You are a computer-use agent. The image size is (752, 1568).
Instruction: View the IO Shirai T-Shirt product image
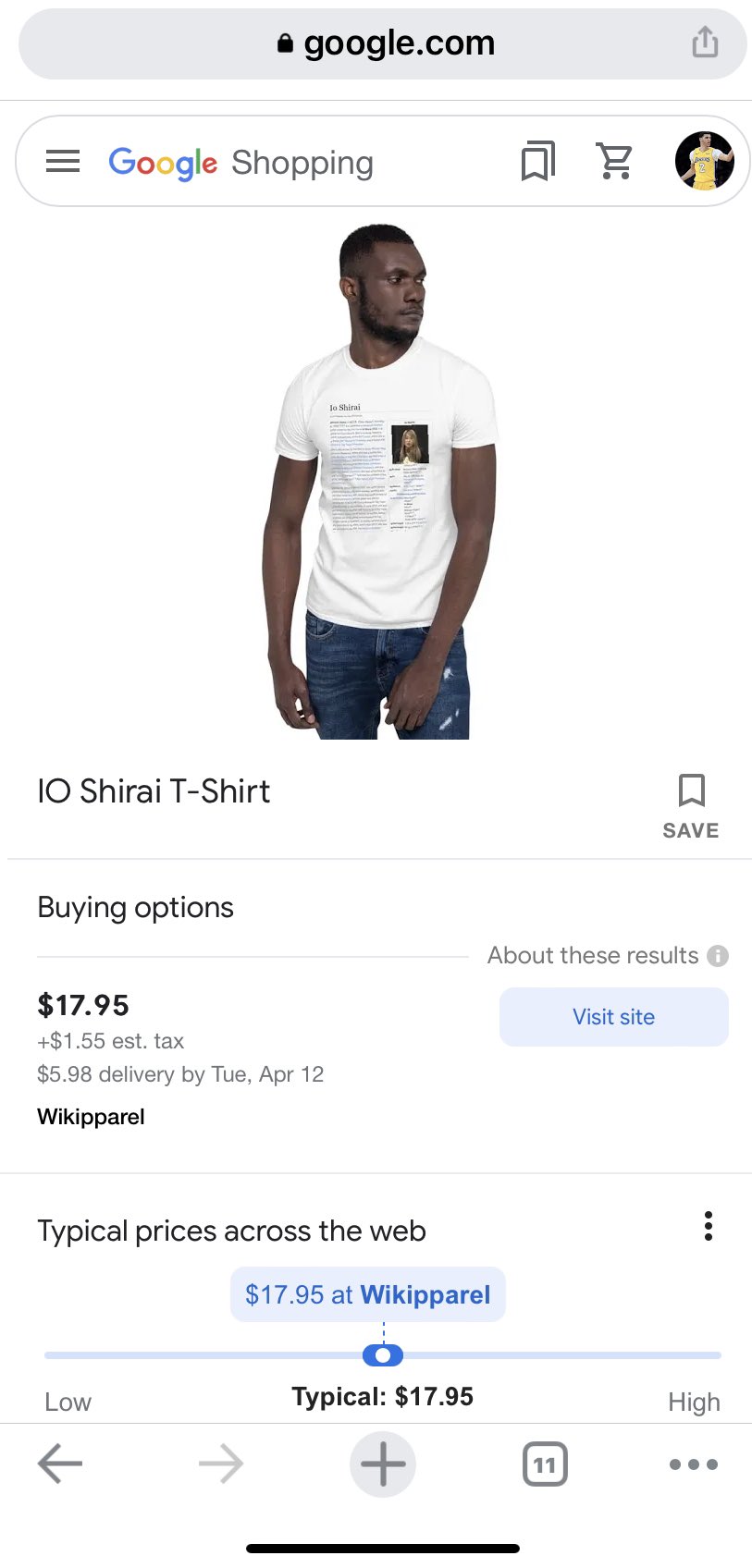point(380,481)
